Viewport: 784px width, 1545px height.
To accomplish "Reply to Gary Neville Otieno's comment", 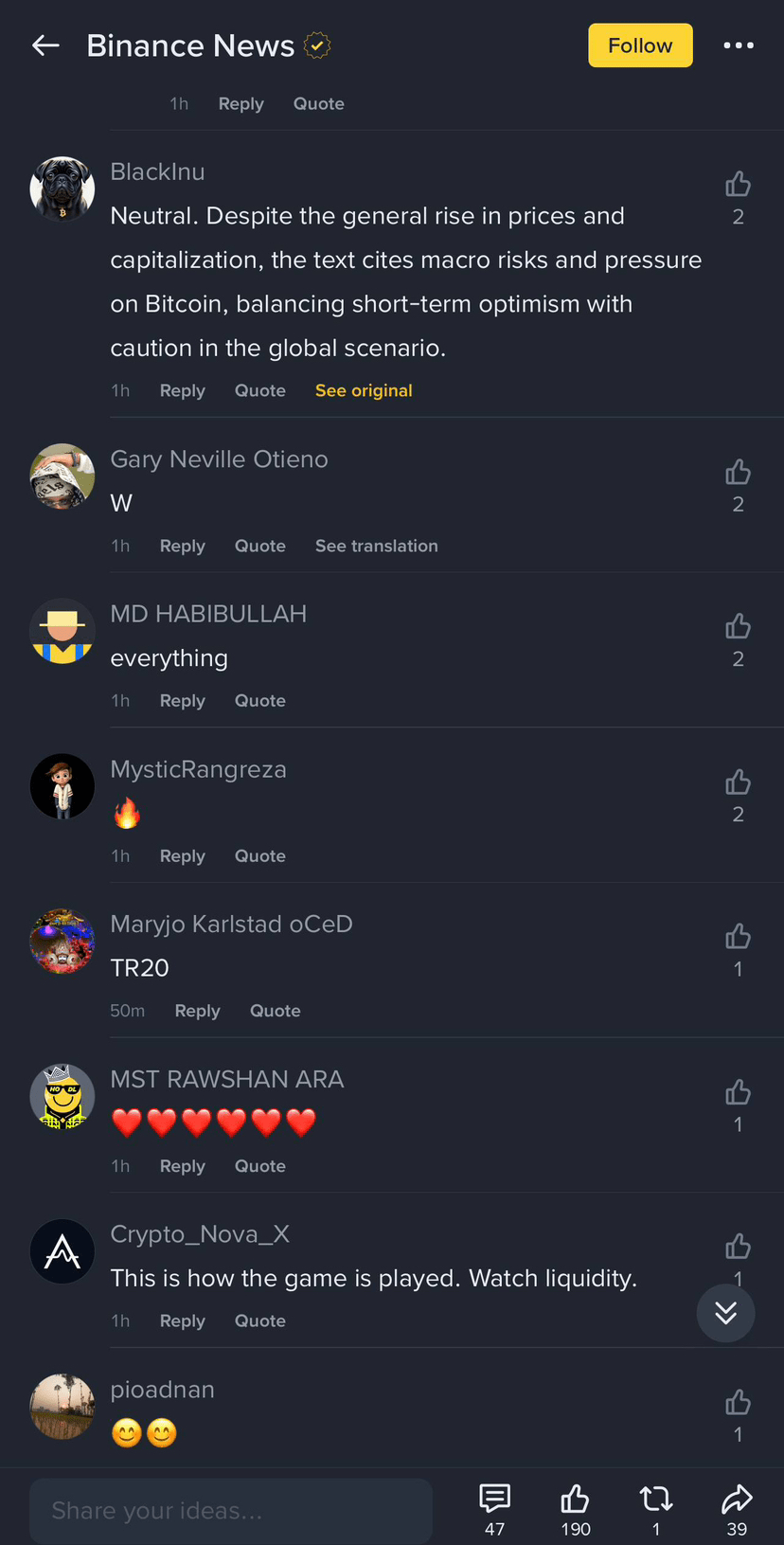I will point(182,546).
